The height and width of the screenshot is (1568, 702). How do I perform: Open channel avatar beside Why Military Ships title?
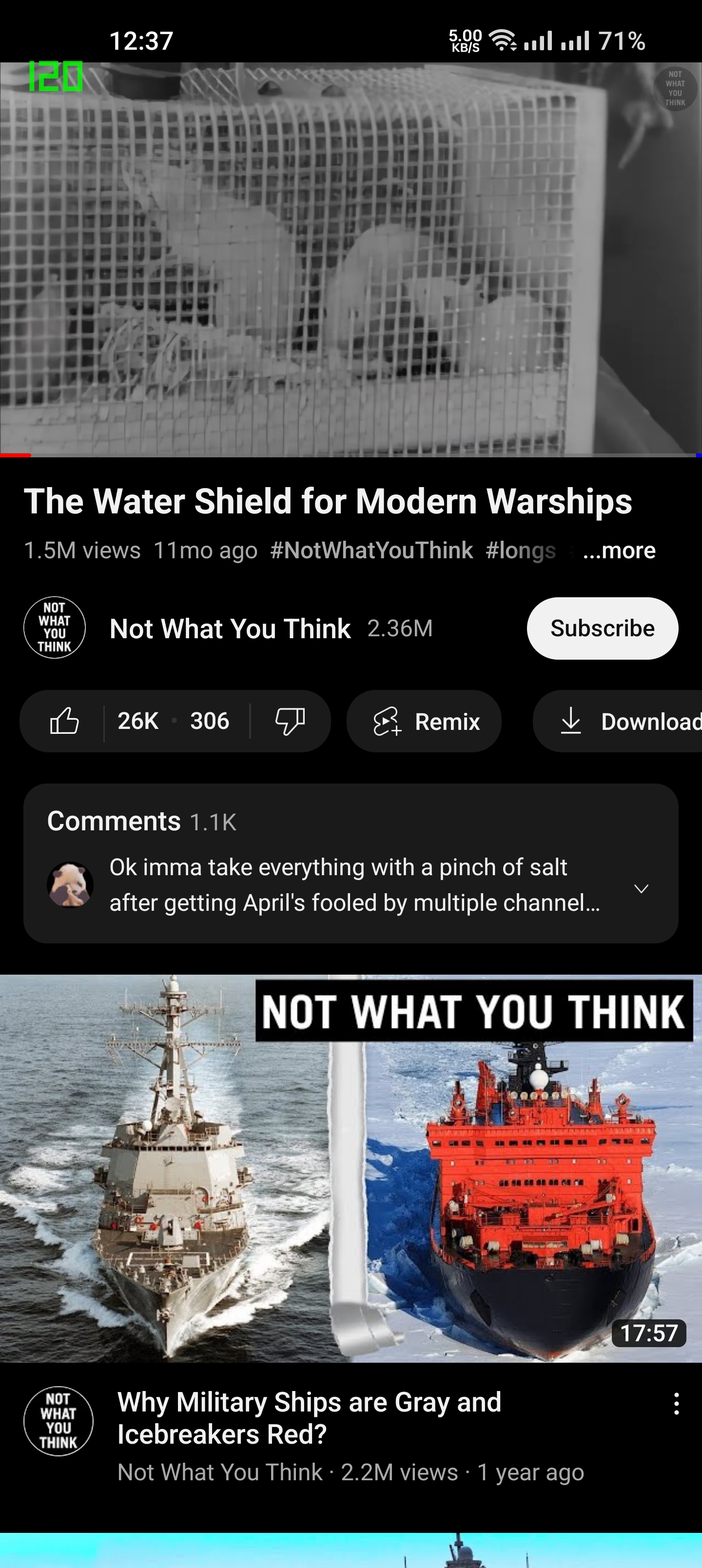58,1421
